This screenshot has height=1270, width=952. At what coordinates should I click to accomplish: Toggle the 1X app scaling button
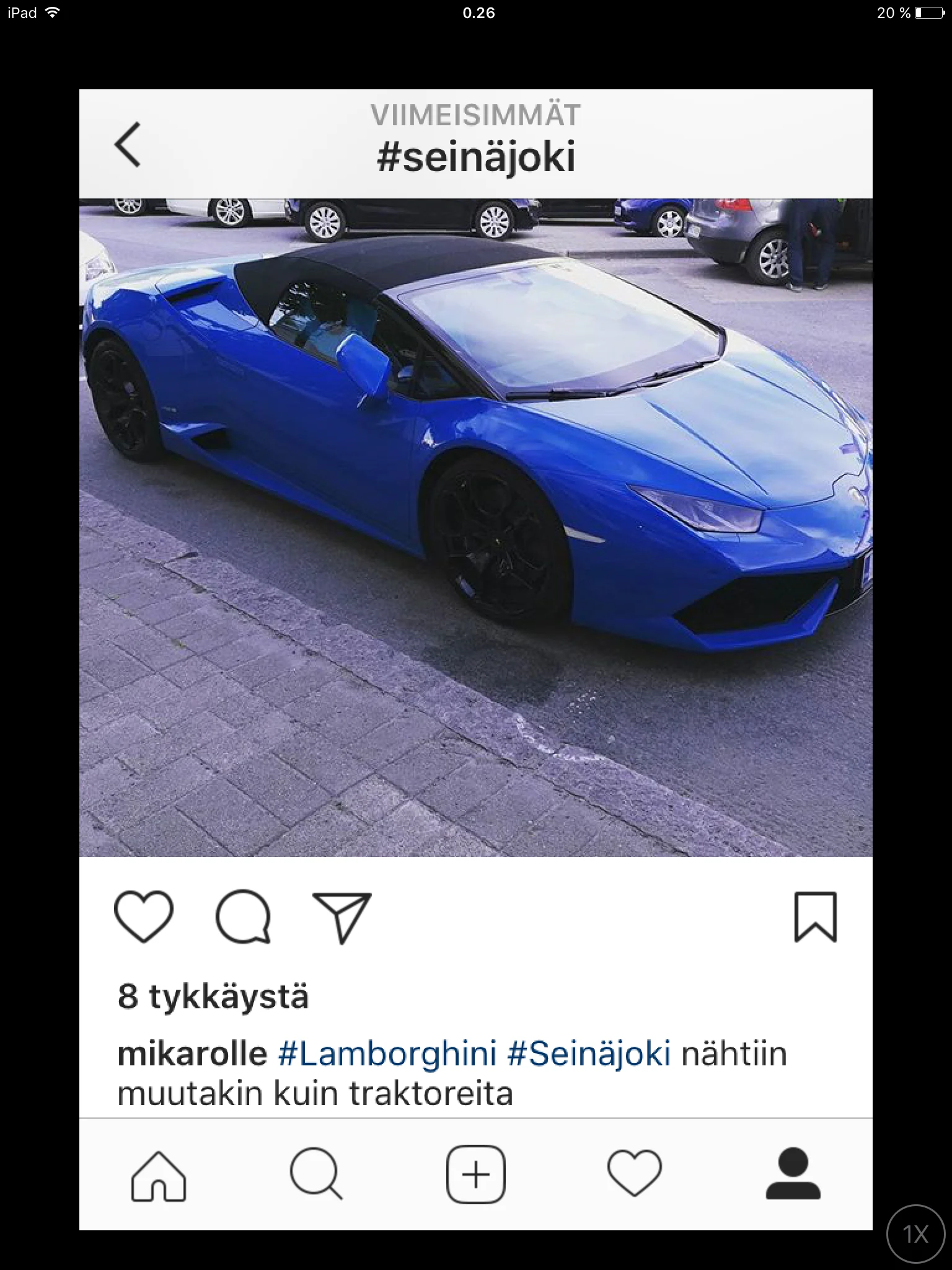pyautogui.click(x=915, y=1234)
